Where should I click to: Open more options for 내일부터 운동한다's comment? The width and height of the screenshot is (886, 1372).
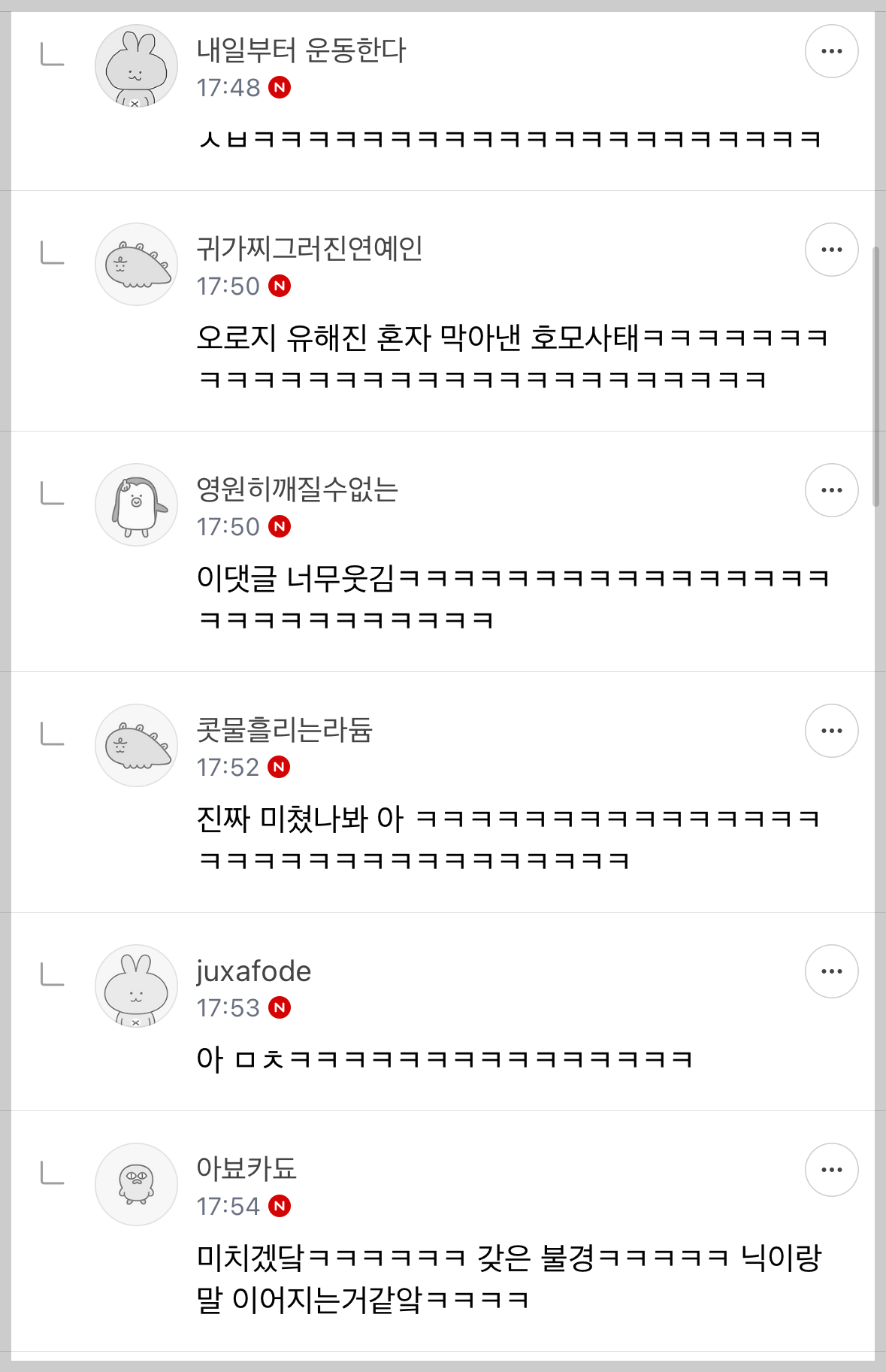coord(831,51)
